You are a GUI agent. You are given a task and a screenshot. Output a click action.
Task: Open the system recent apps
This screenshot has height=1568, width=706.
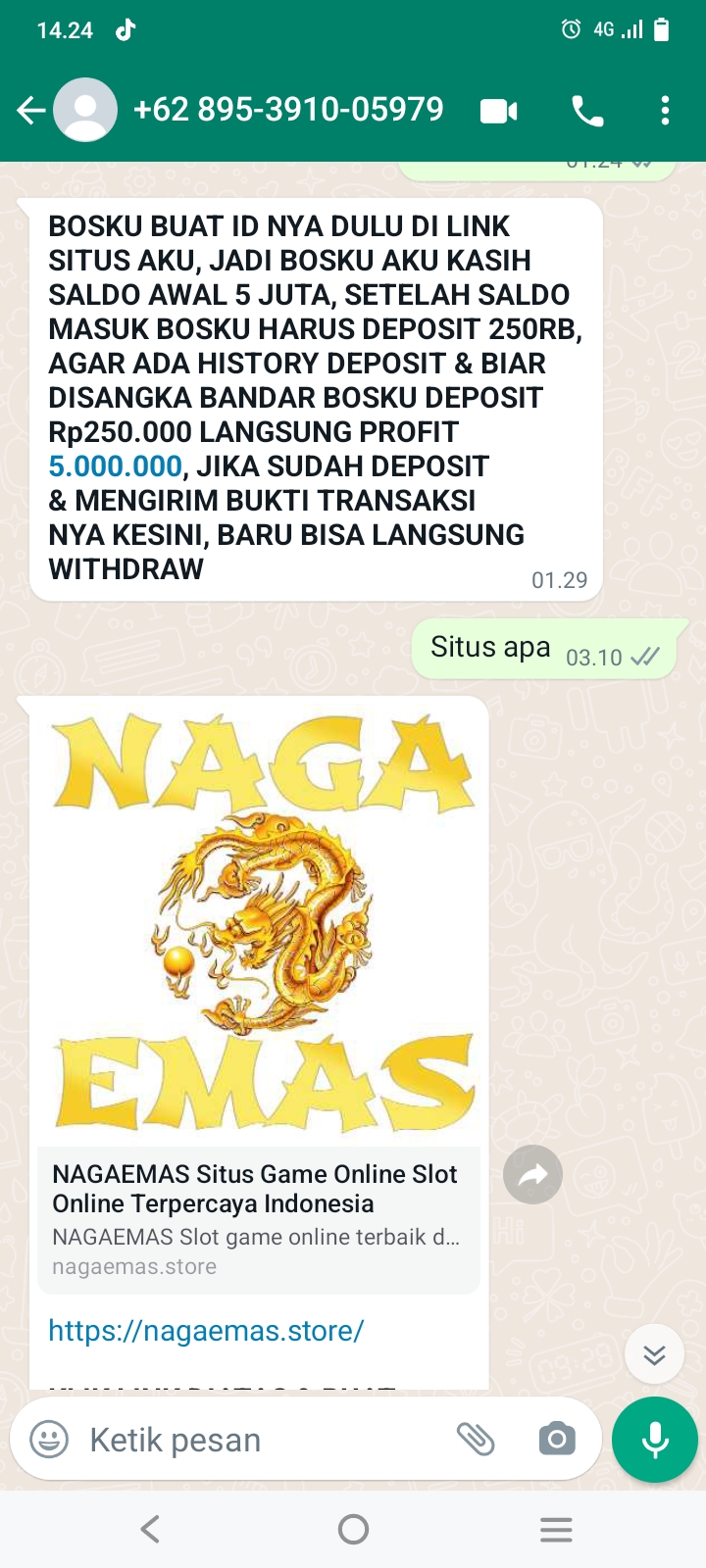(x=556, y=1529)
